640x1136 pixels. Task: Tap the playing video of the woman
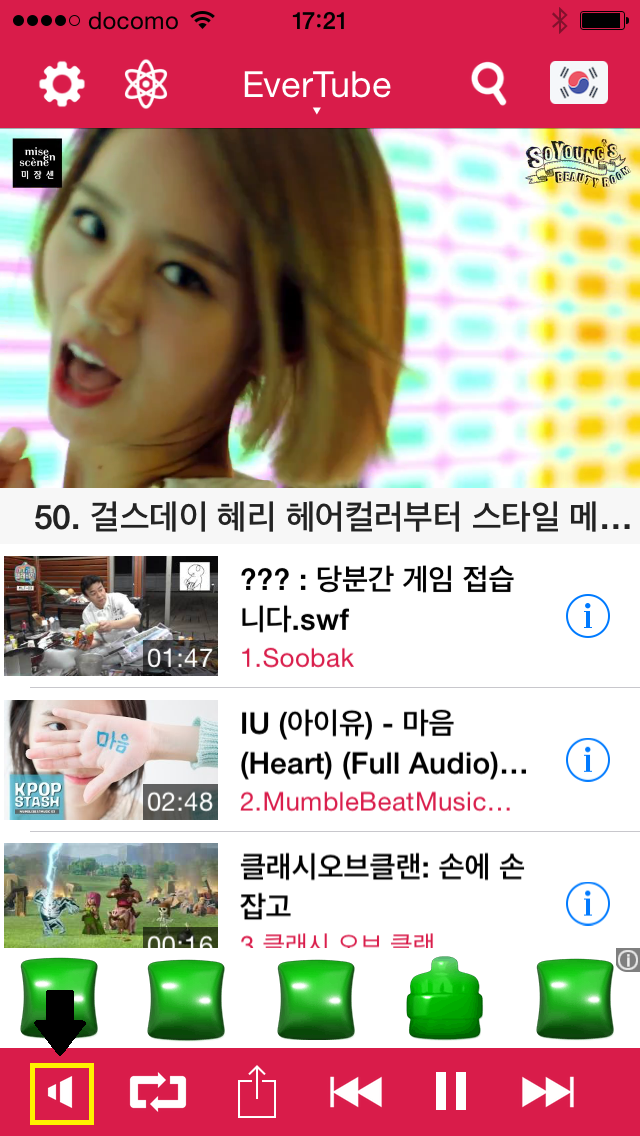(320, 308)
